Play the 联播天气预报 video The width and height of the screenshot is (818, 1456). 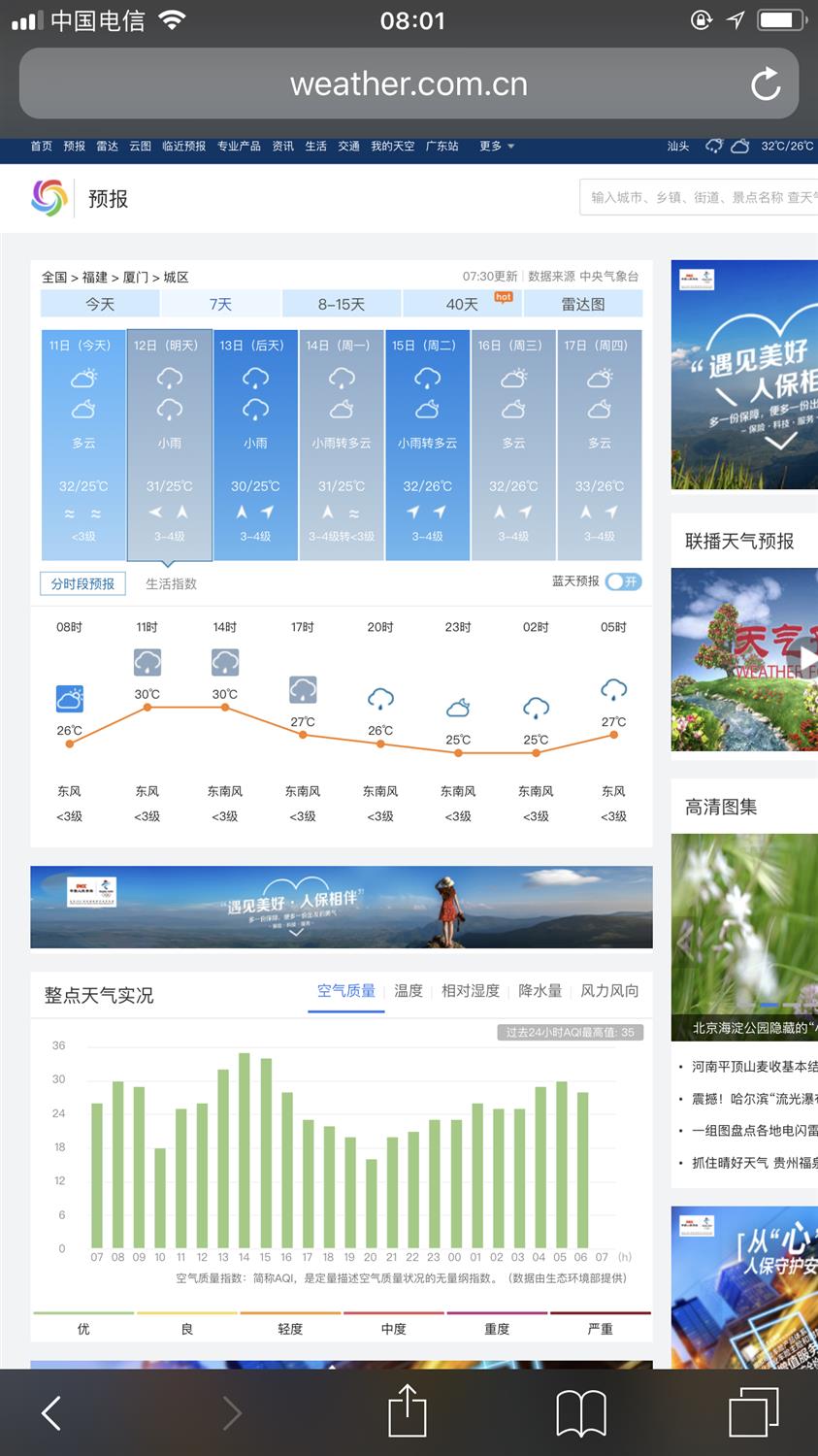coord(805,661)
